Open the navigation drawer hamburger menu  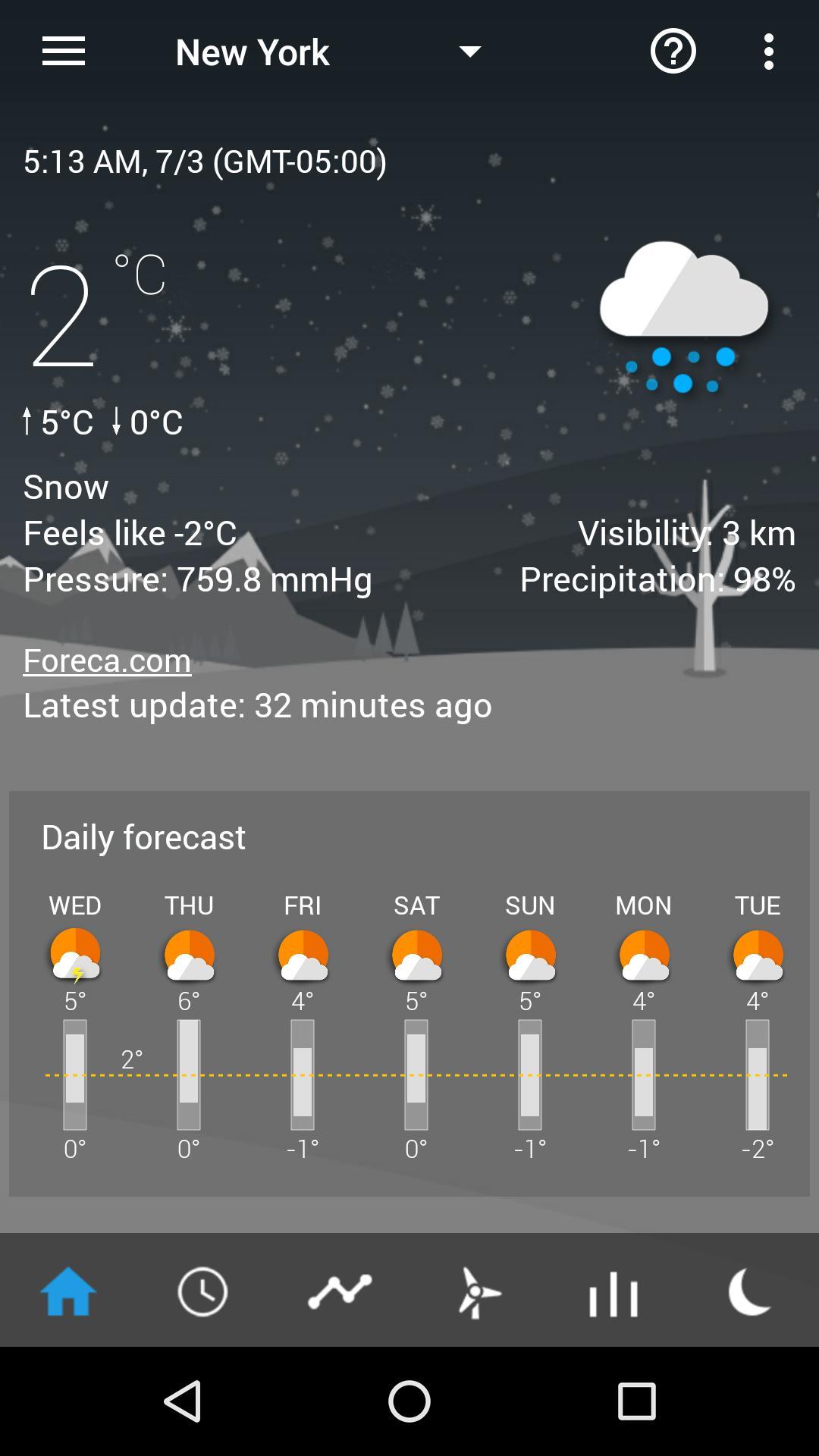[63, 51]
